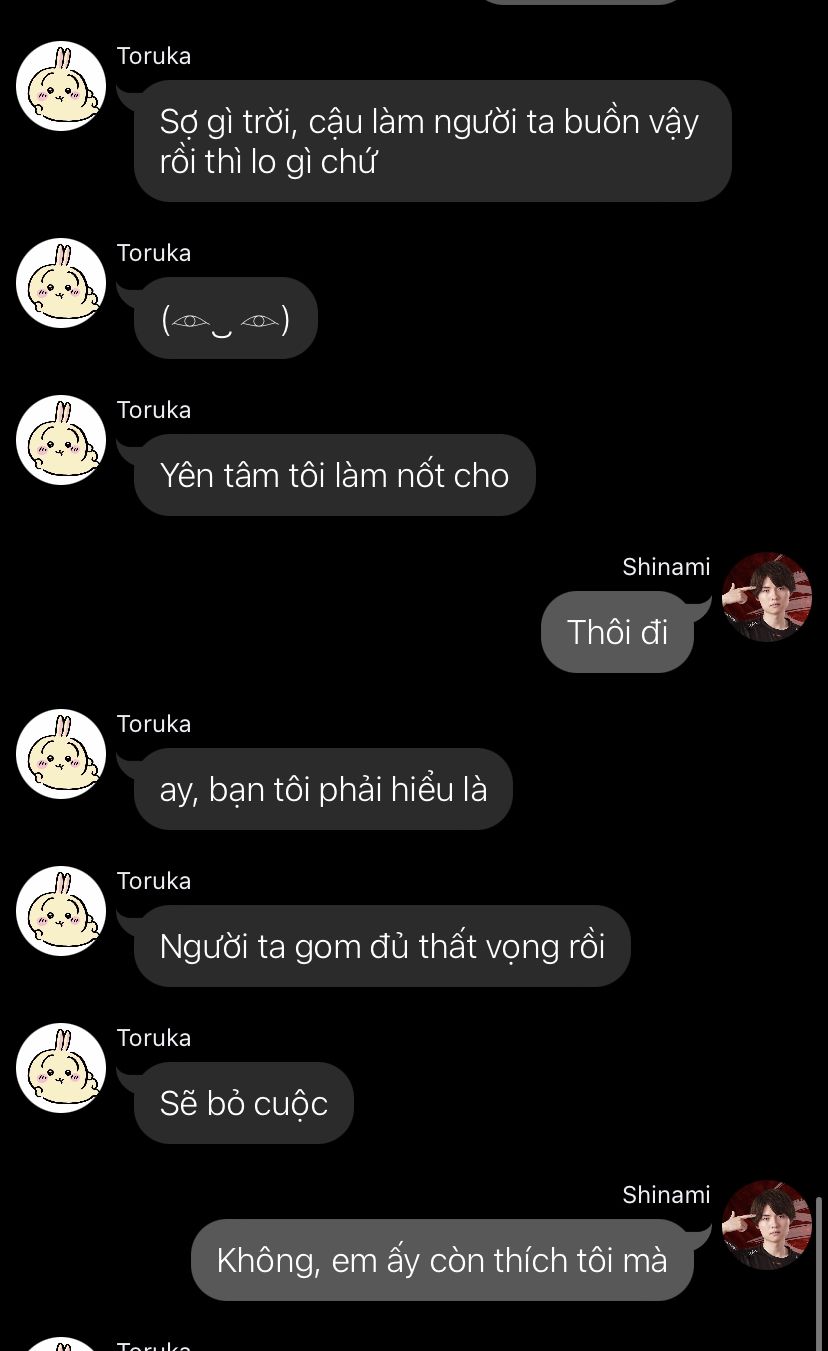828x1351 pixels.
Task: Open Toruka's avatar beside "Yên tâm tôi làm nốt cho"
Action: 61,440
